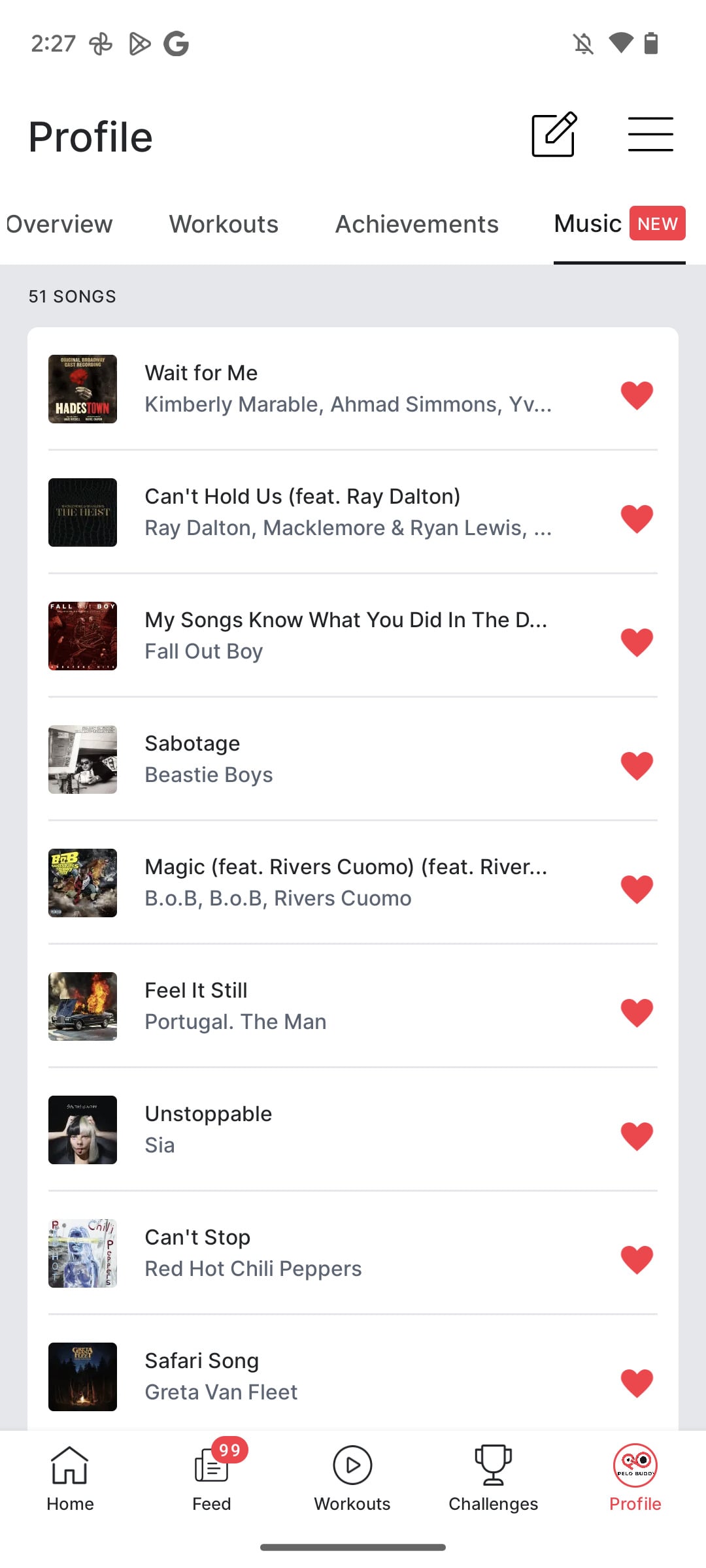Unlike 'Safari Song' by Greta Van Fleet
The height and width of the screenshot is (1568, 706).
(637, 1383)
